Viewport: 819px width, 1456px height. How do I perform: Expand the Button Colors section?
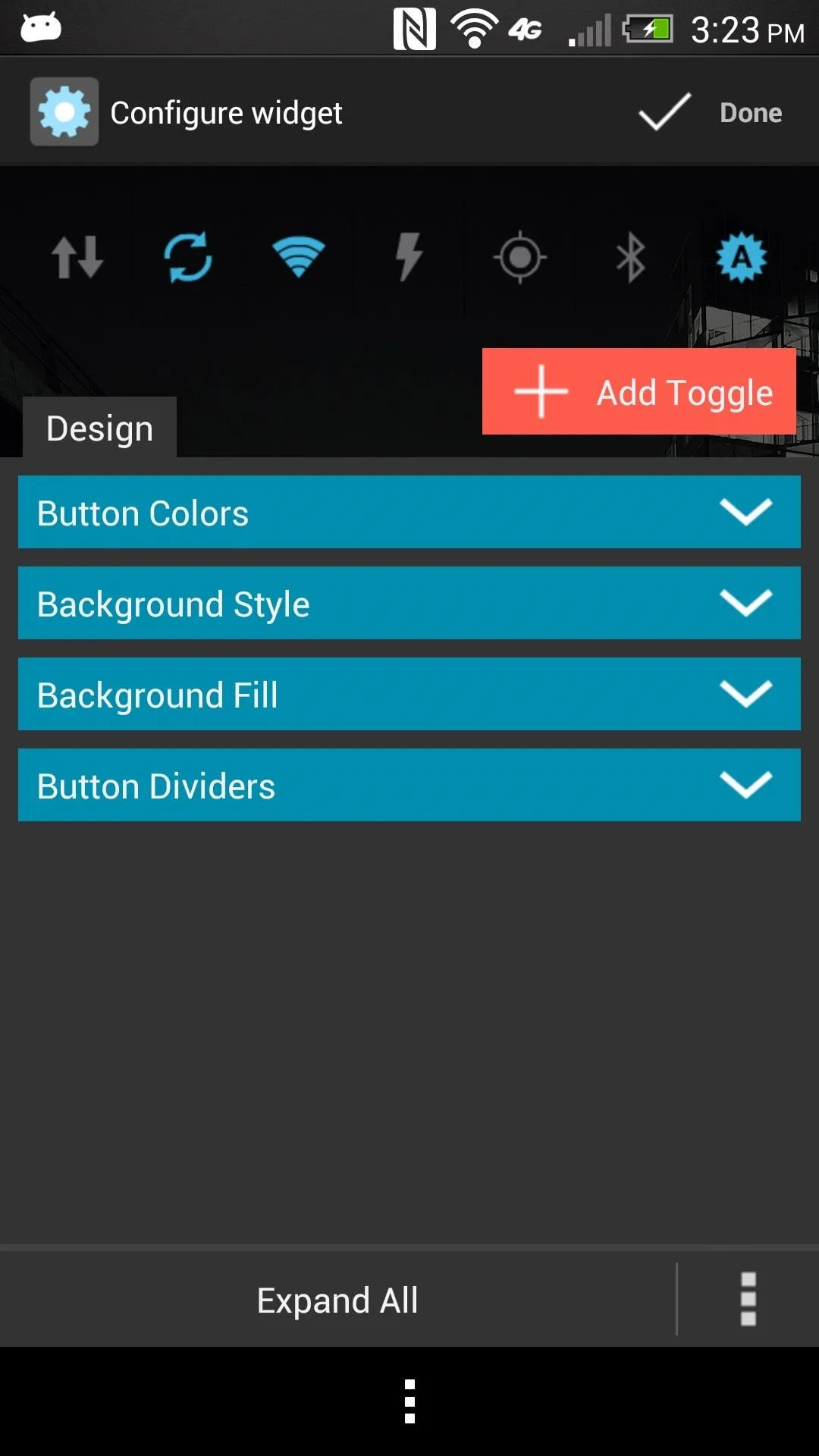(409, 512)
